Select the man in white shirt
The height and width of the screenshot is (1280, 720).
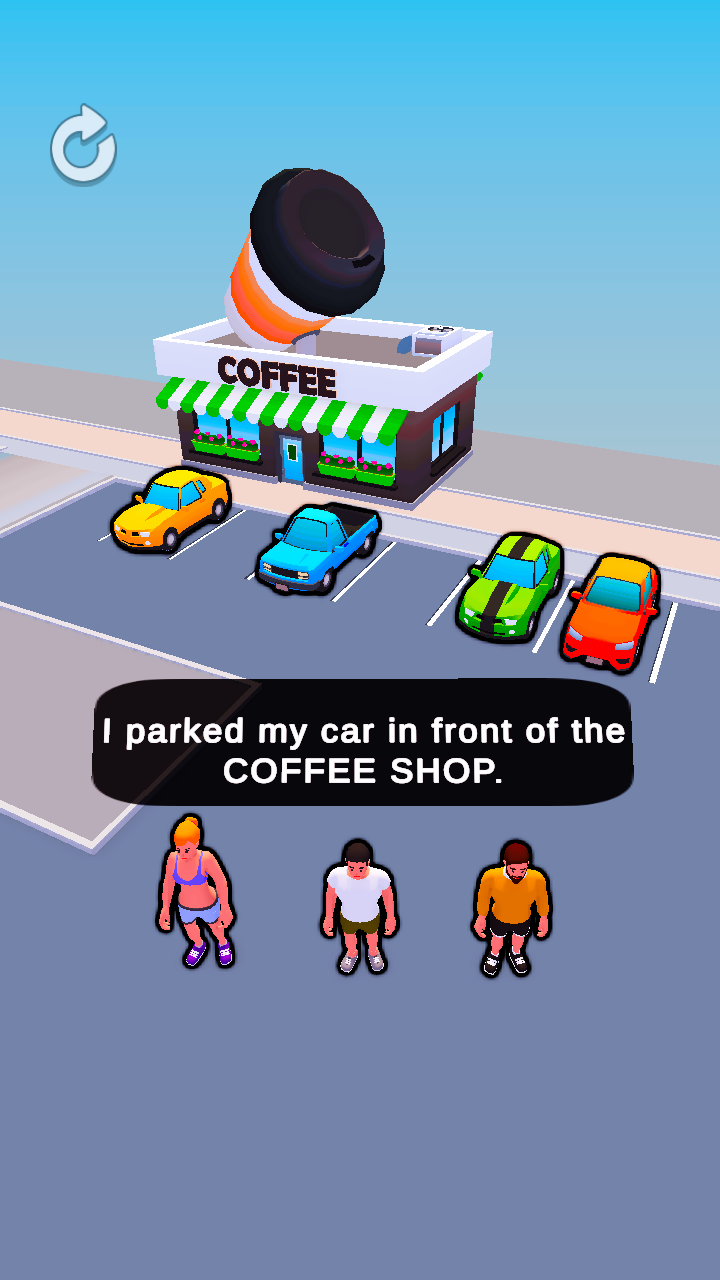coord(359,905)
